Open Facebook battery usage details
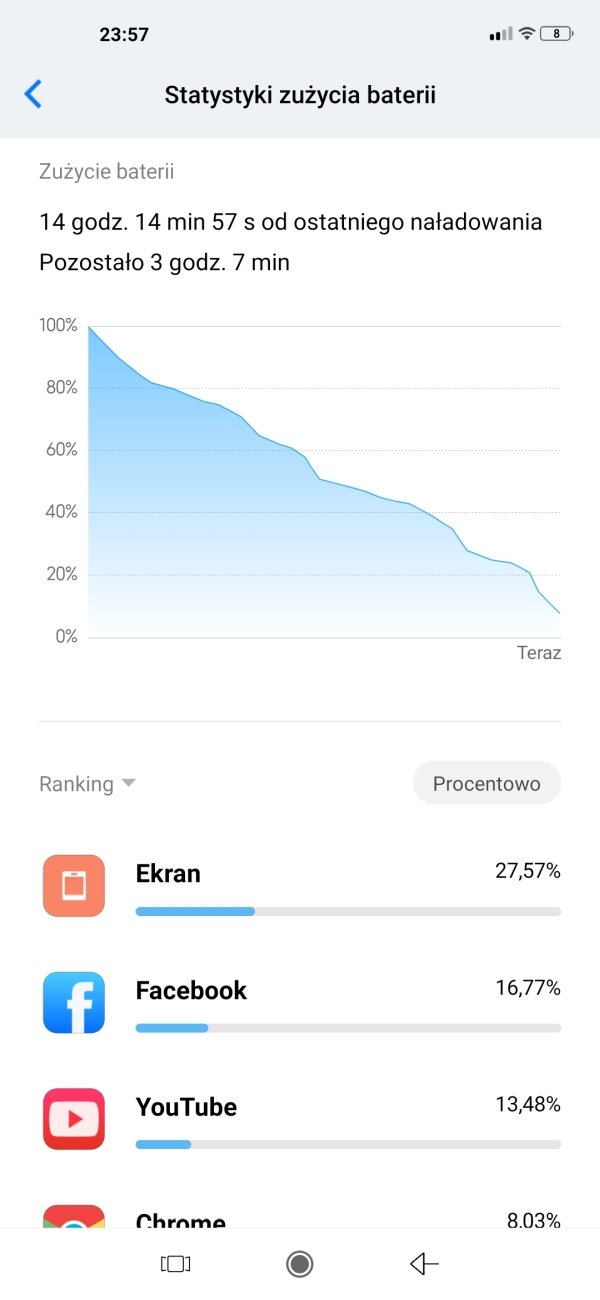The height and width of the screenshot is (1300, 600). (x=300, y=1003)
